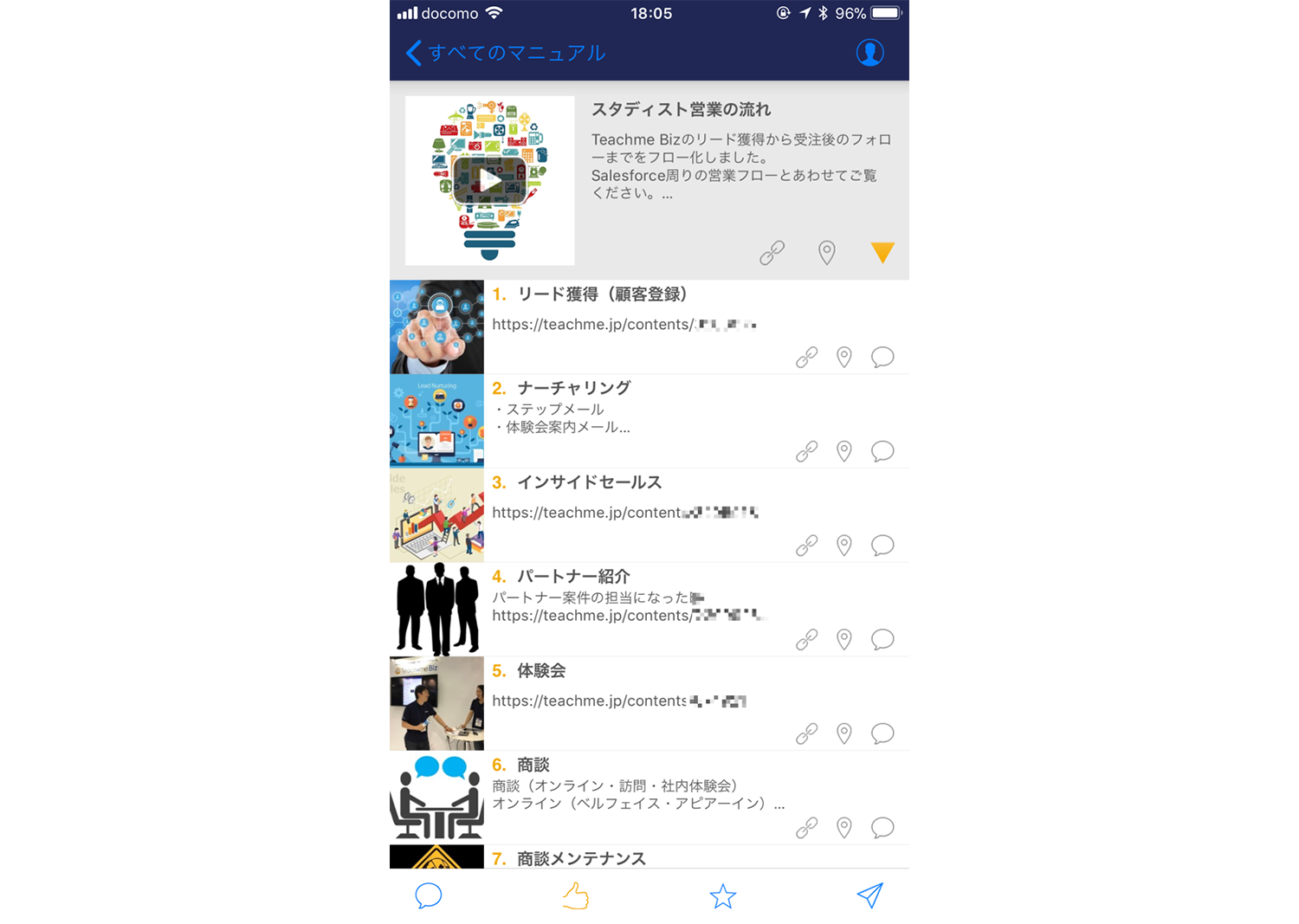Image resolution: width=1299 pixels, height=924 pixels.
Task: Open step 5 体験会
Action: (x=541, y=671)
